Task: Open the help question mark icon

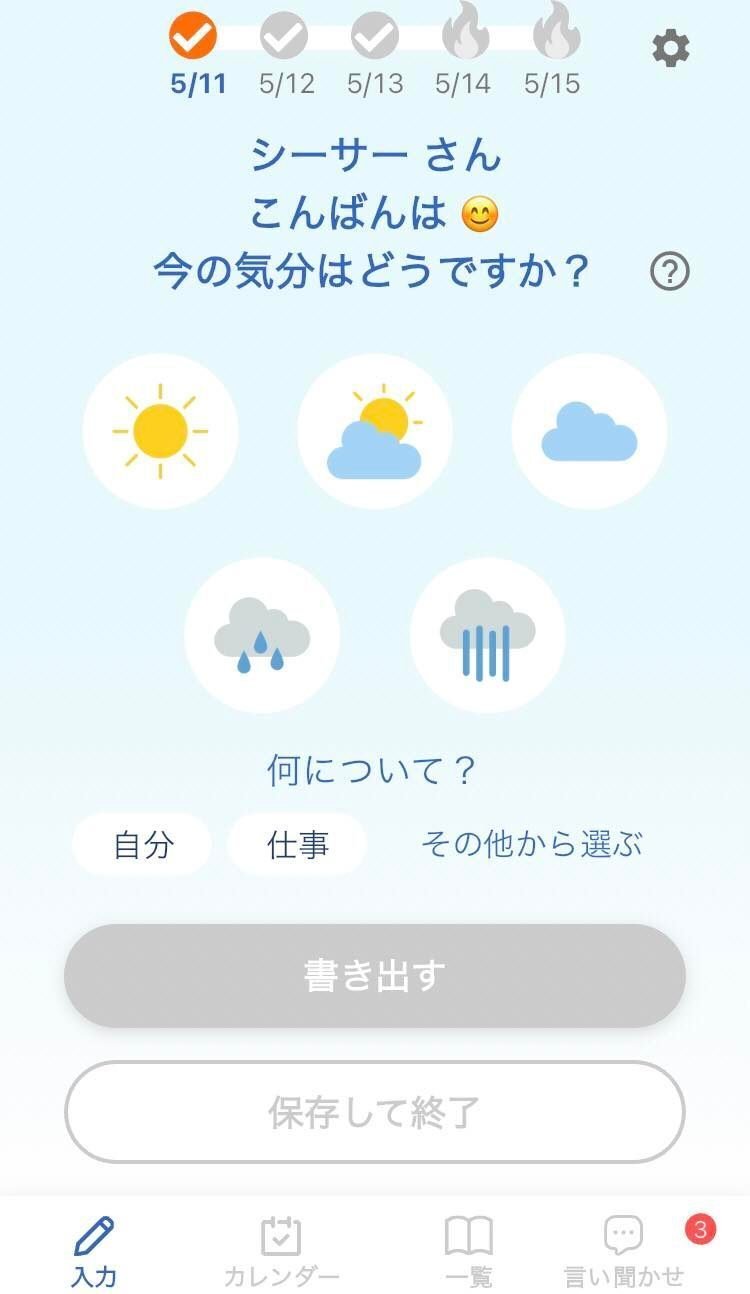Action: [x=672, y=269]
